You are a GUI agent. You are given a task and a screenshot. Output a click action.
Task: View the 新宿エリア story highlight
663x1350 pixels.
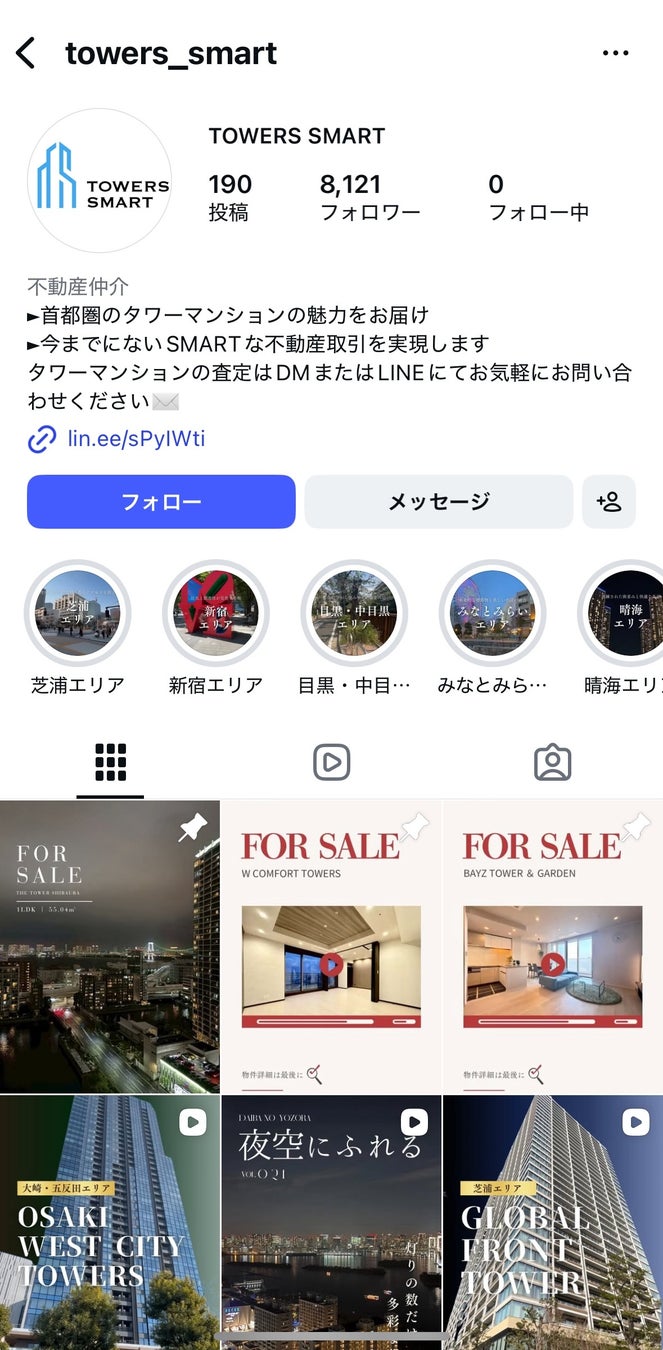[x=216, y=613]
